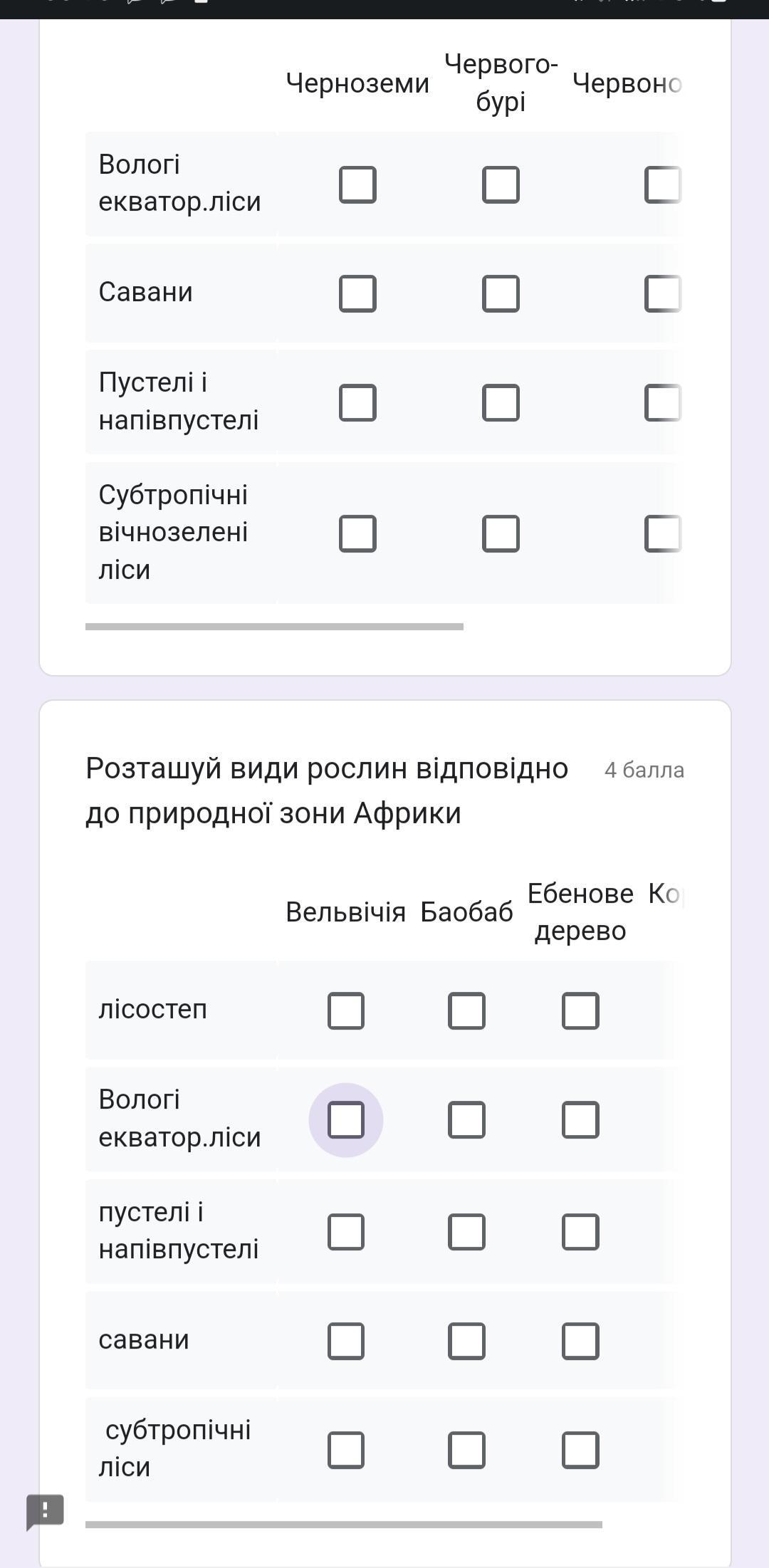
Task: Mark Вельвічія for лісостеп
Action: click(x=346, y=1010)
